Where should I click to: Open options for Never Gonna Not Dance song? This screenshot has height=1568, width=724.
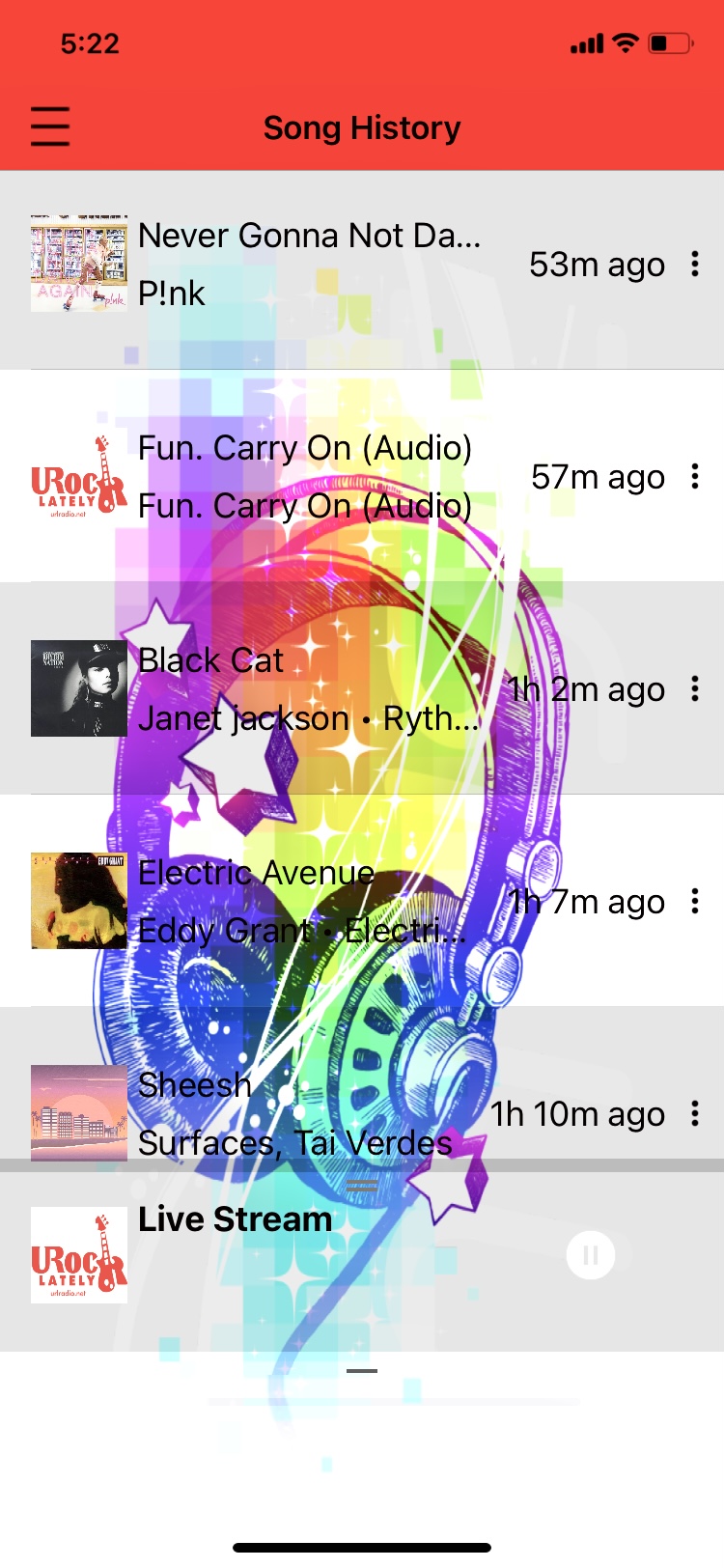click(x=695, y=264)
